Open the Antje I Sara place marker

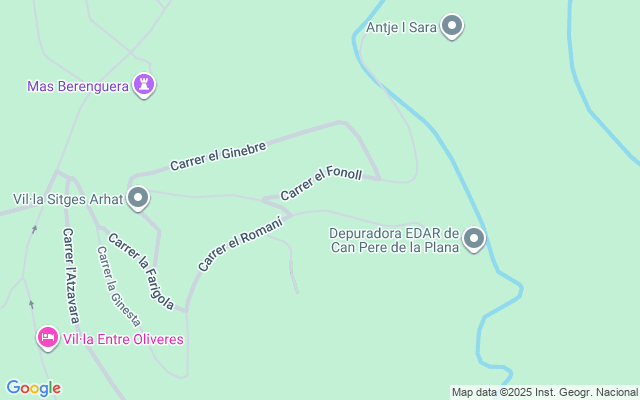tap(452, 26)
